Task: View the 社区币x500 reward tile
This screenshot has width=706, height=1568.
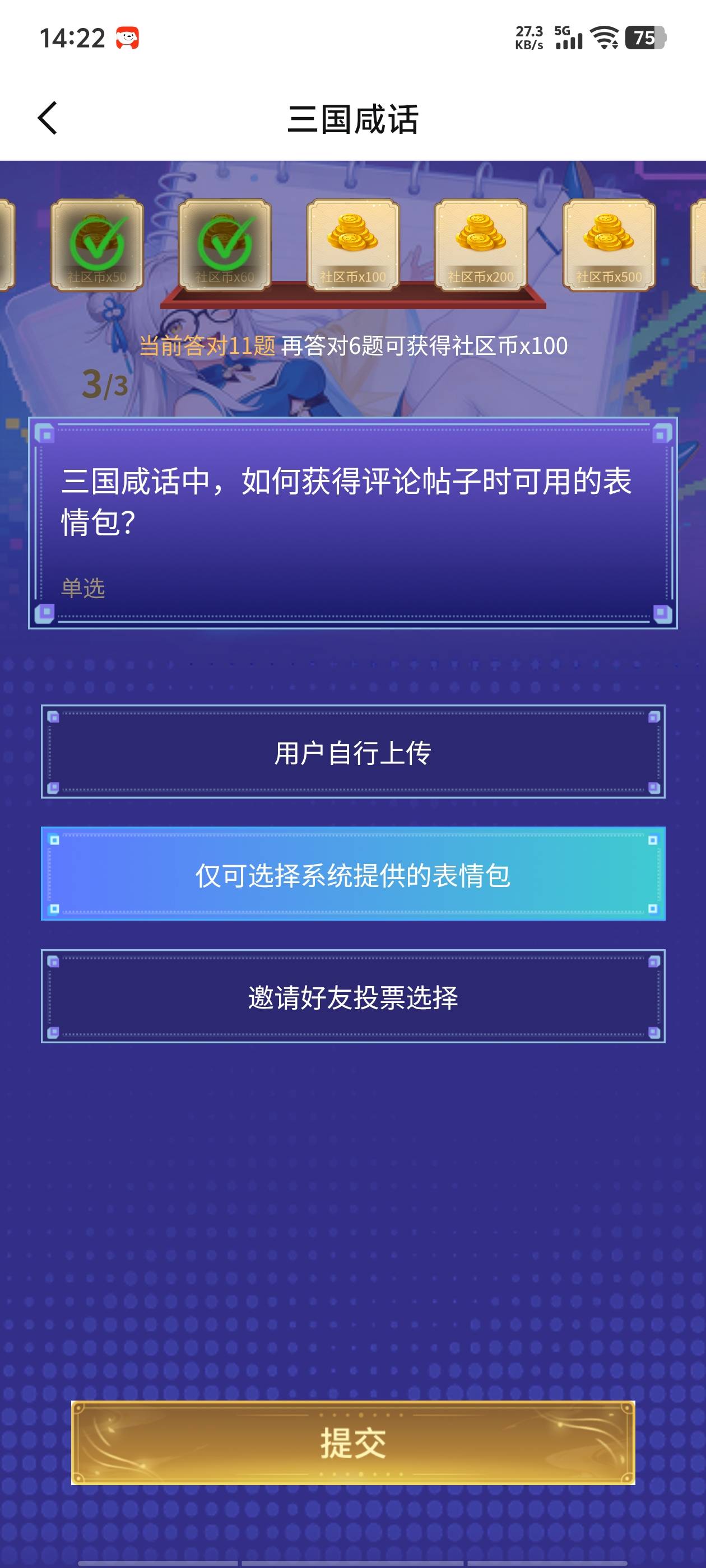Action: pyautogui.click(x=609, y=245)
